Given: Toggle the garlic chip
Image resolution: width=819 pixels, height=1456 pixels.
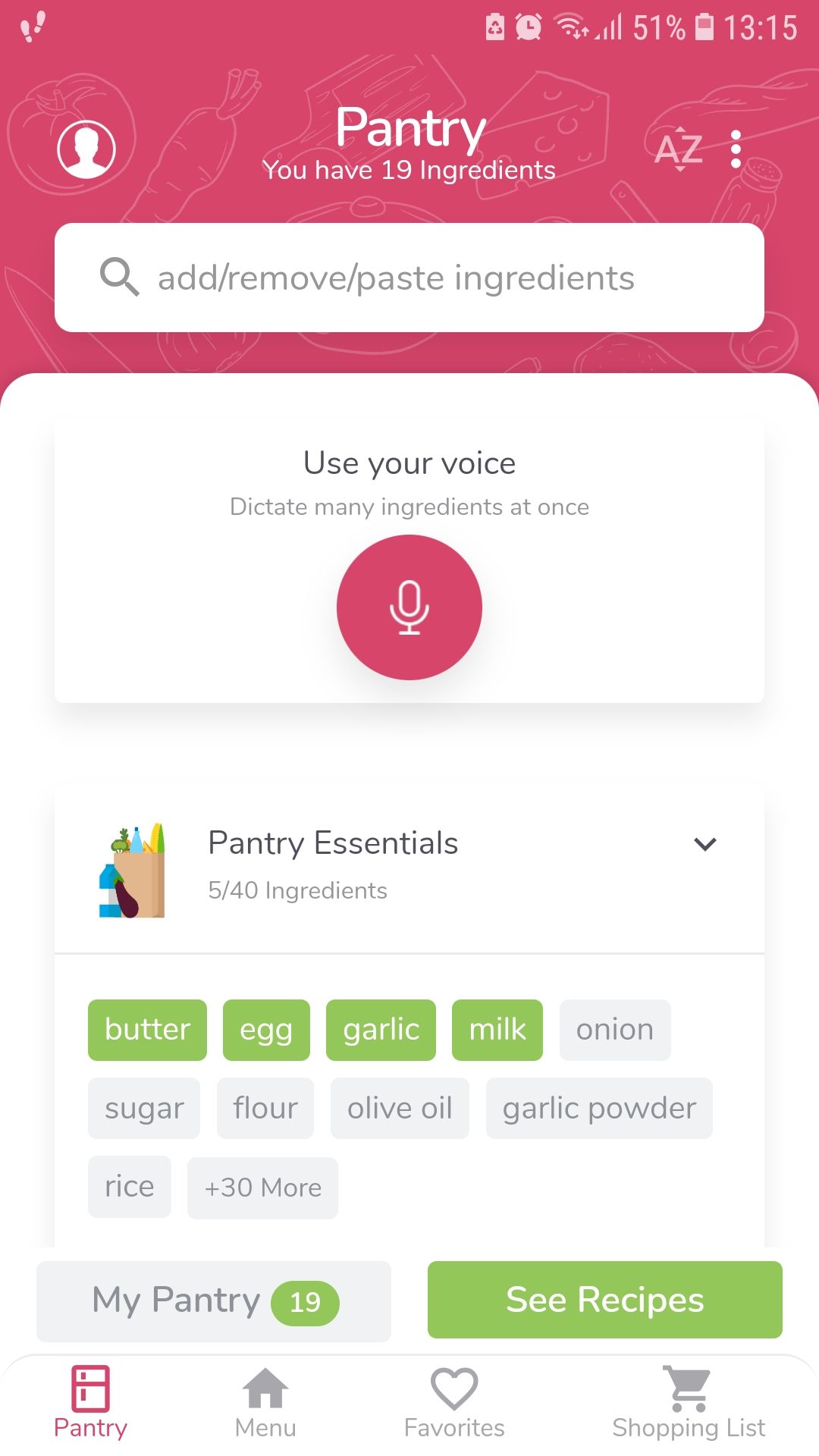Looking at the screenshot, I should pyautogui.click(x=381, y=1030).
